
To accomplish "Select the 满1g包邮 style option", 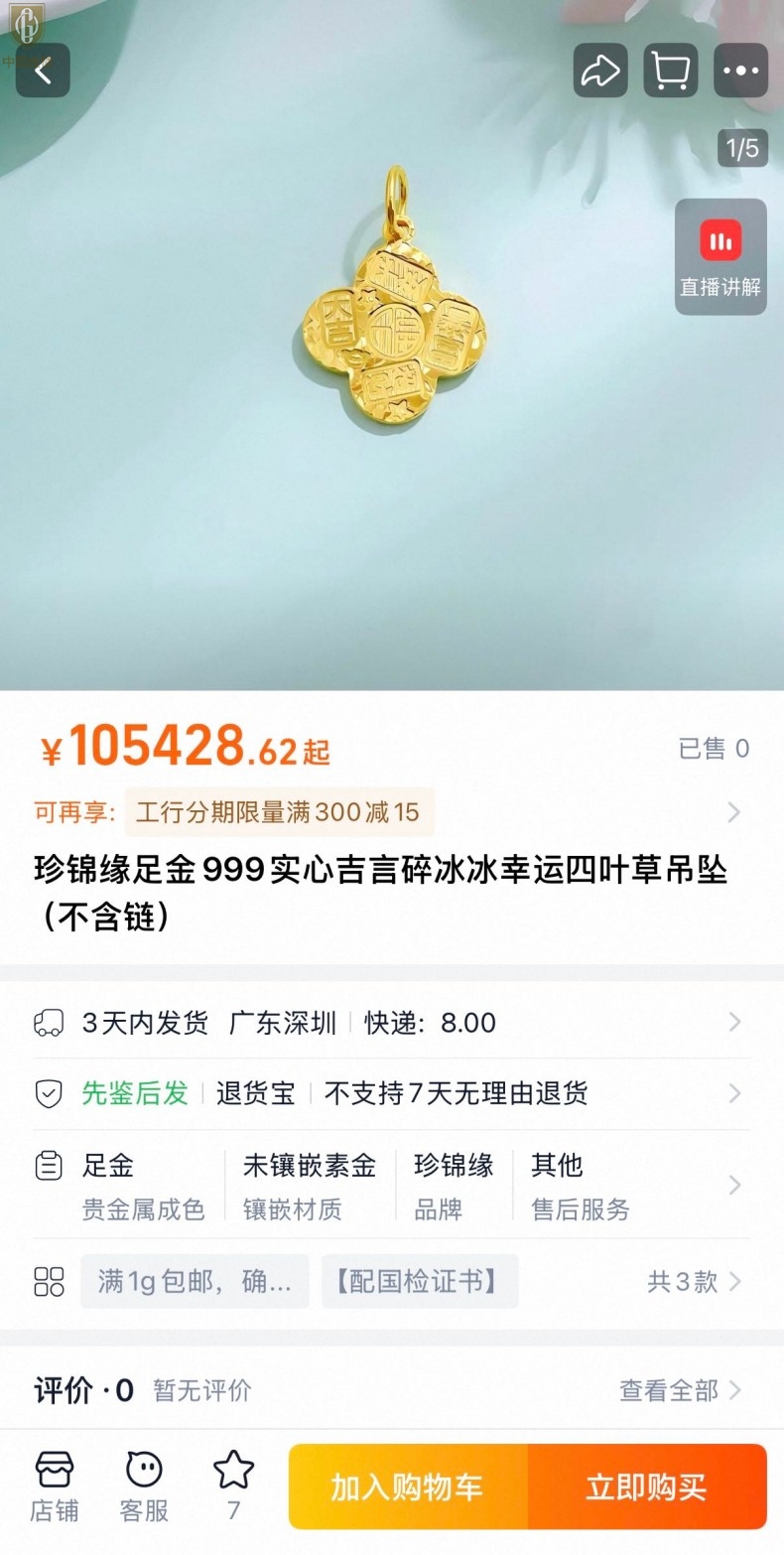I will (195, 1281).
